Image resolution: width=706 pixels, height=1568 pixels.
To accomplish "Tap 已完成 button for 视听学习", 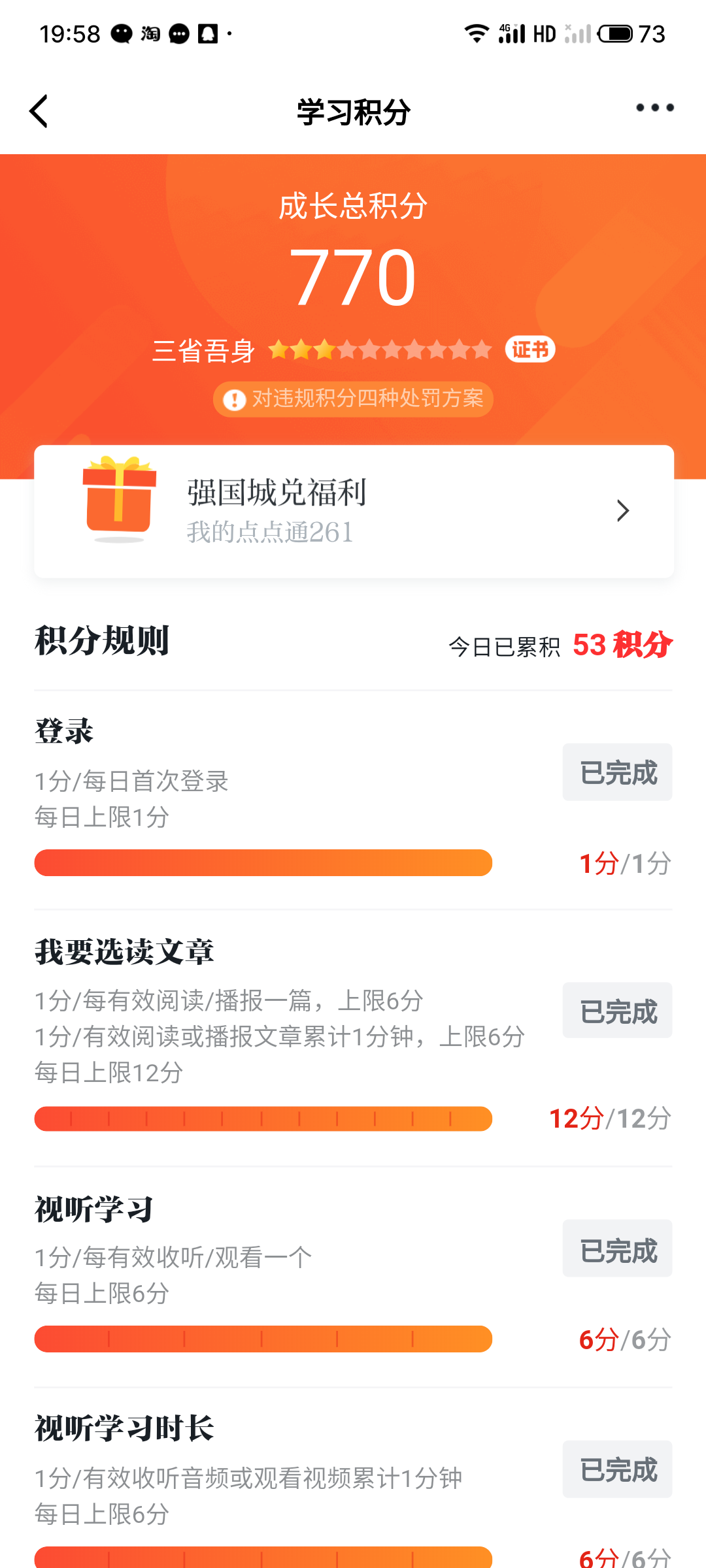I will point(617,1249).
